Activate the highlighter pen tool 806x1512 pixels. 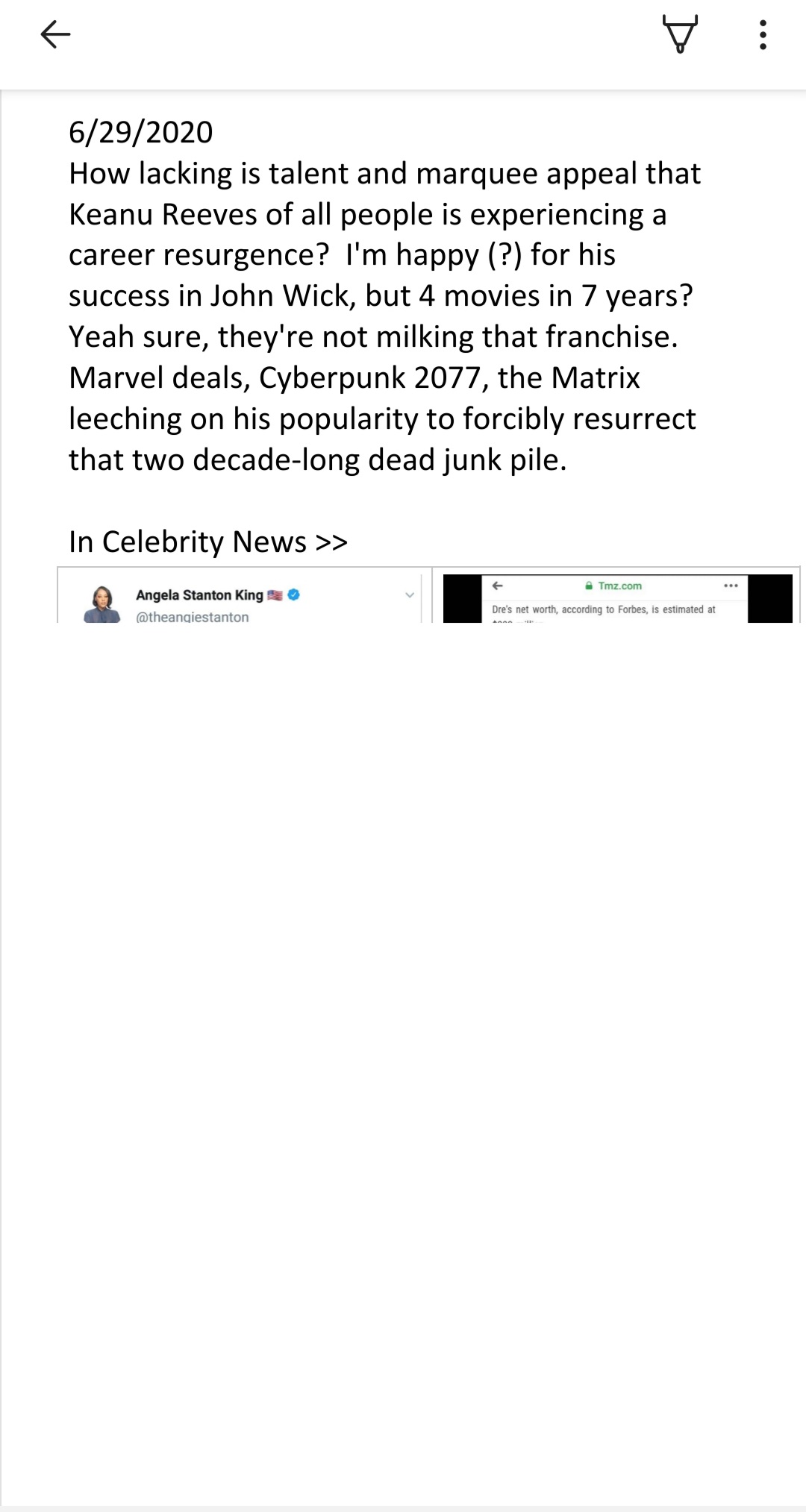tap(679, 34)
